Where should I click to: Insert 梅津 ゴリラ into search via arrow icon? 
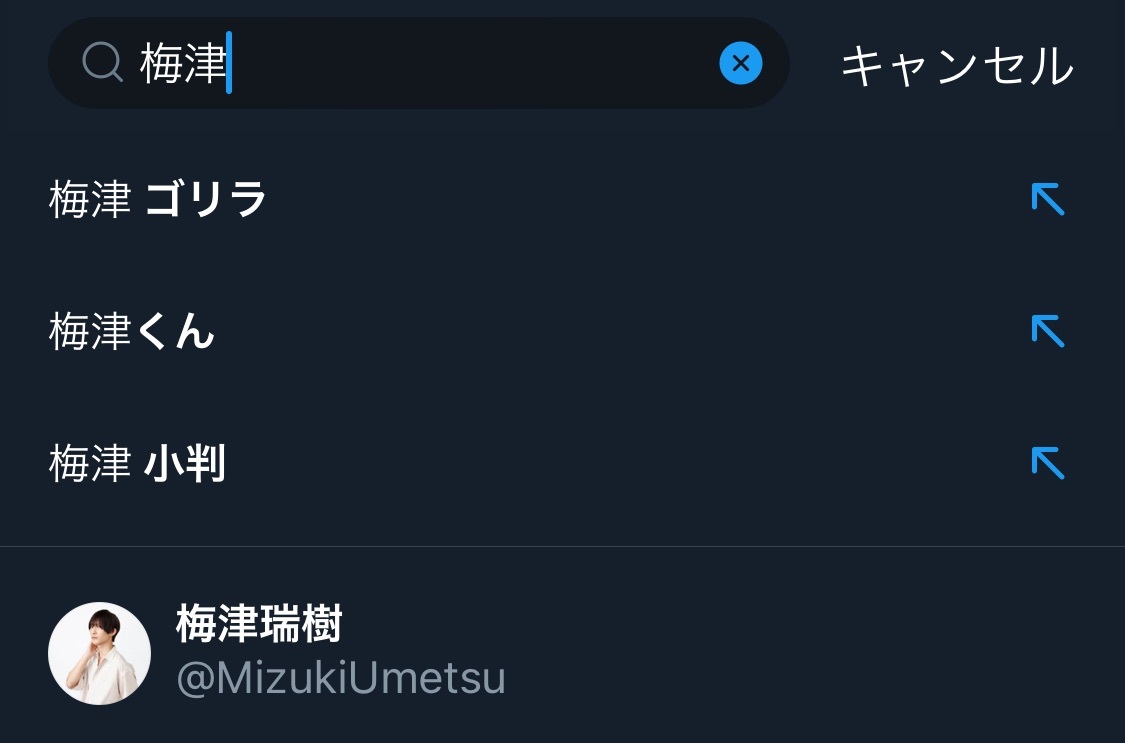[1047, 199]
